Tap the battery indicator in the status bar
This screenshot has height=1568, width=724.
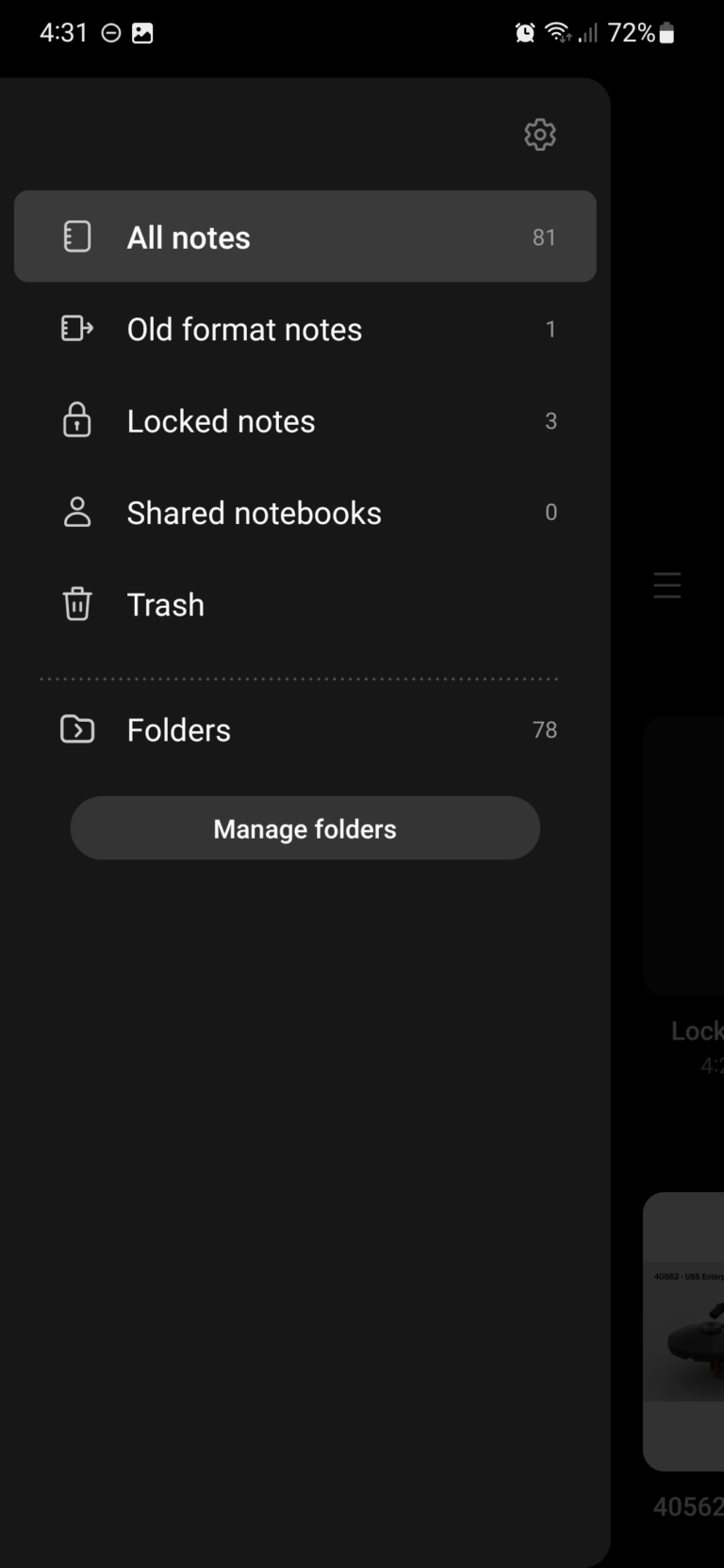666,32
